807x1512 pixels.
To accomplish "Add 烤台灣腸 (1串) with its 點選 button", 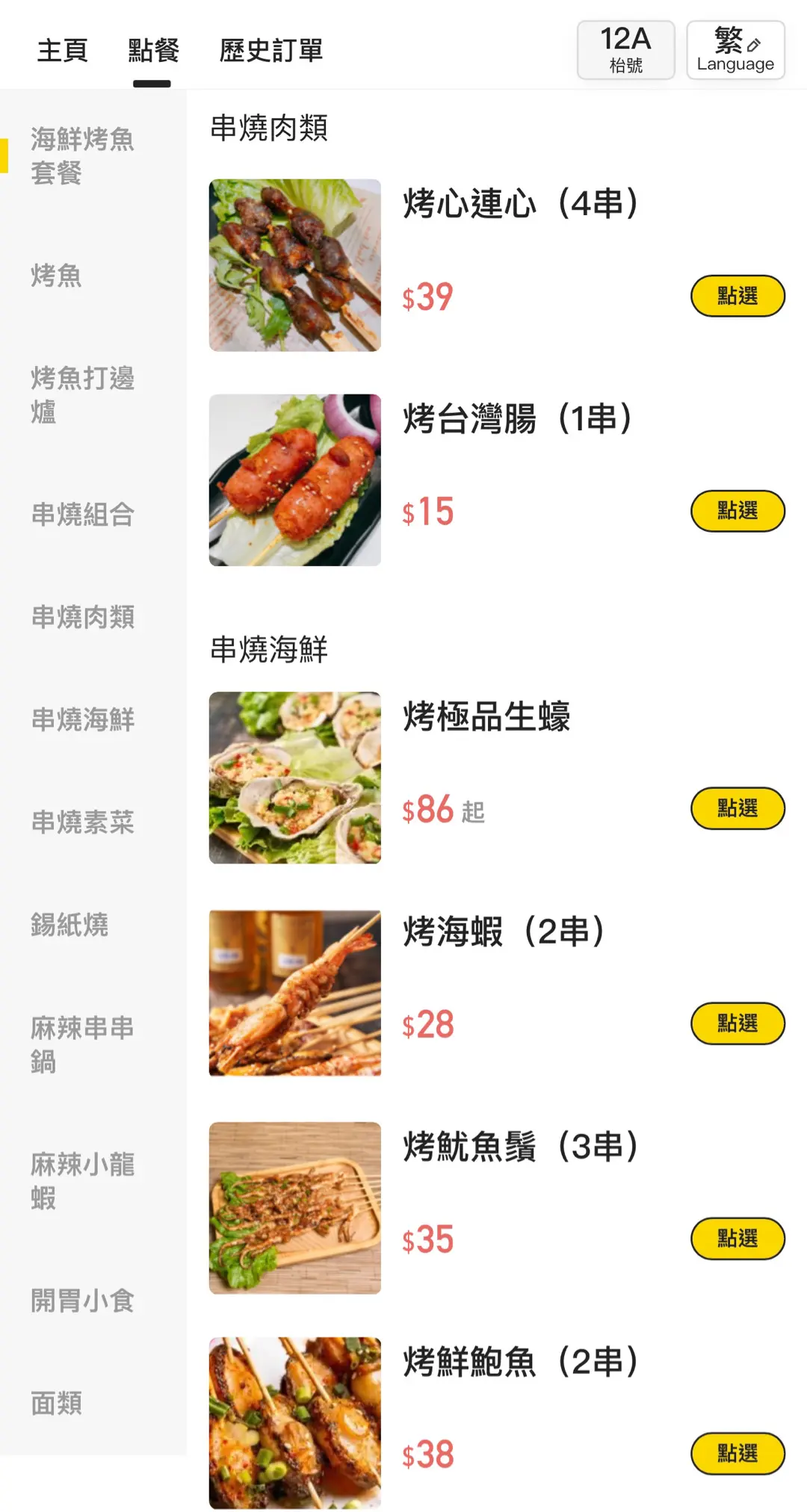I will (x=737, y=511).
